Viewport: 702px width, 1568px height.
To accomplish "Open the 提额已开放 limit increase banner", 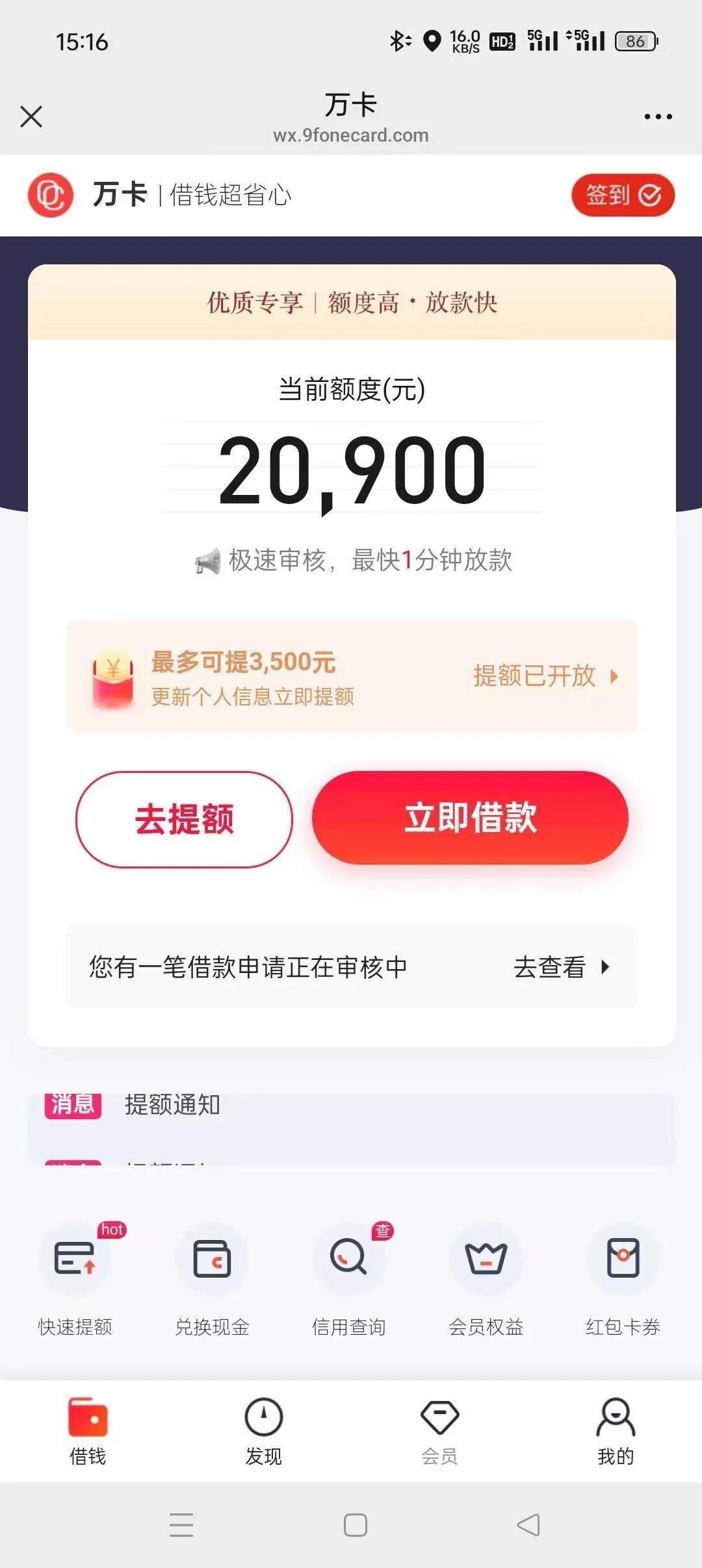I will click(352, 676).
